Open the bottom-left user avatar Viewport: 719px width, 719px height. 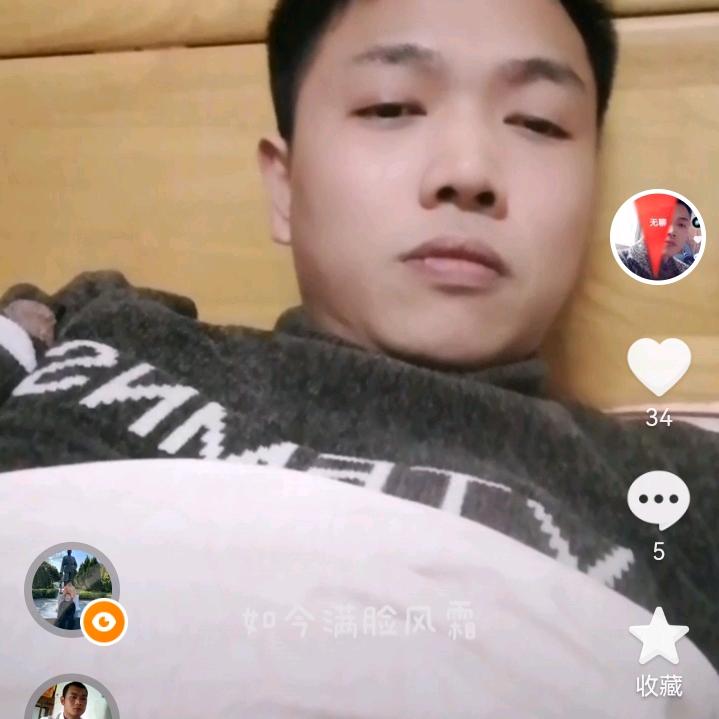point(70,700)
